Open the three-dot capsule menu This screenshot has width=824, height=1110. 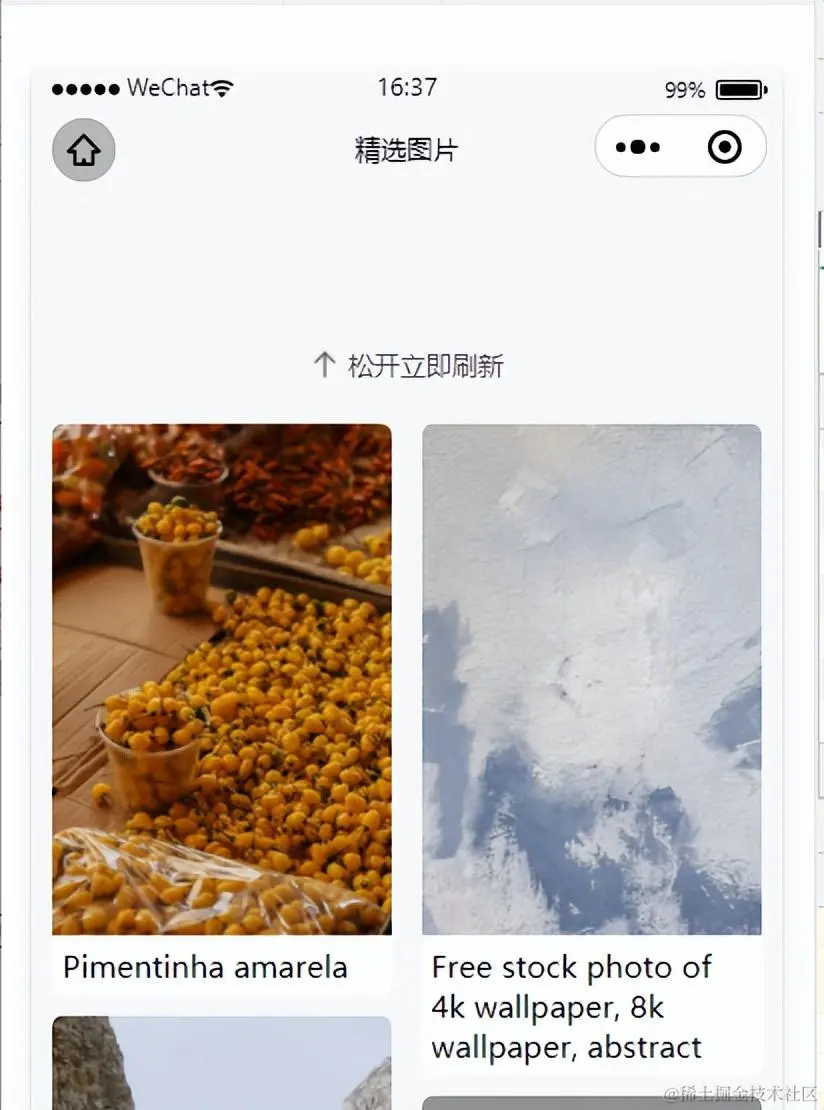click(638, 148)
